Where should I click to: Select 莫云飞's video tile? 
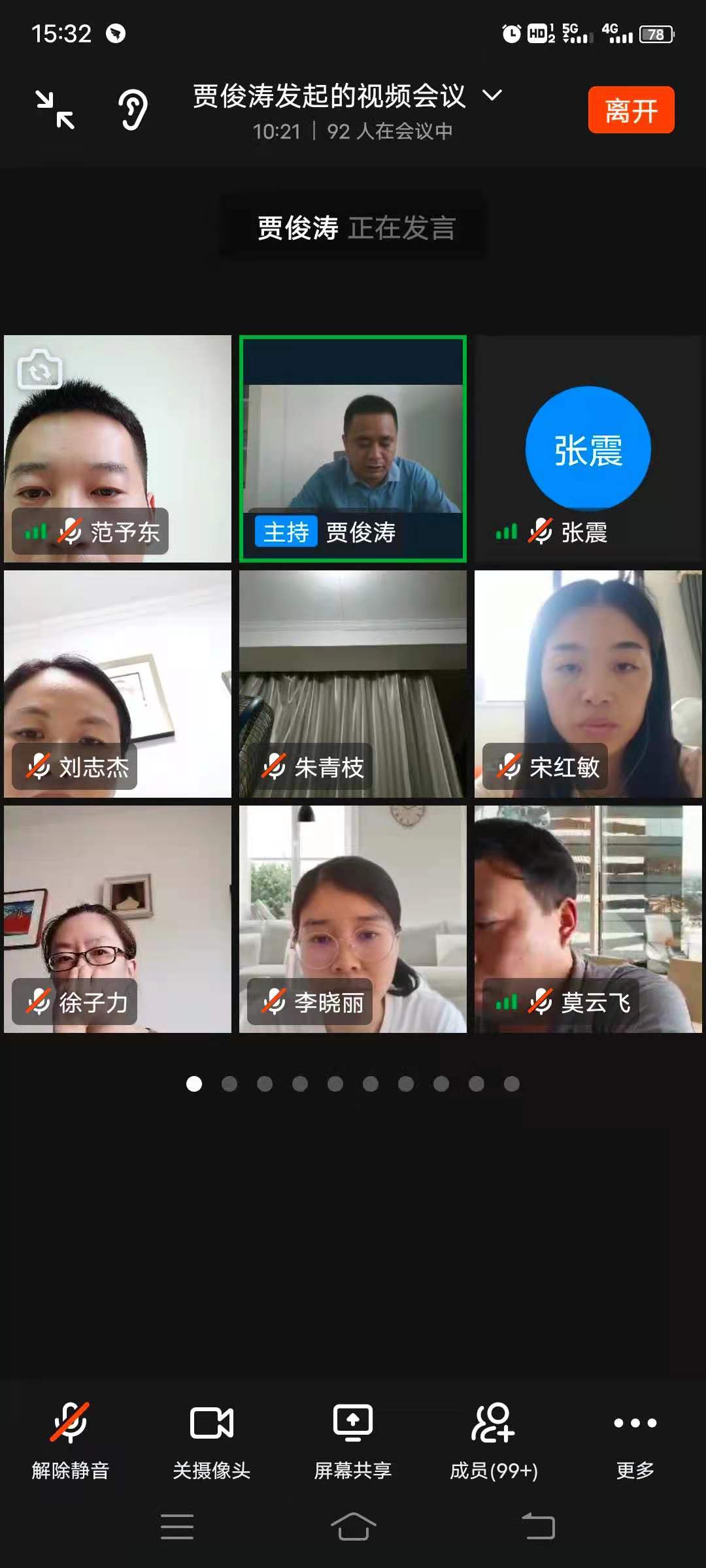pos(588,919)
